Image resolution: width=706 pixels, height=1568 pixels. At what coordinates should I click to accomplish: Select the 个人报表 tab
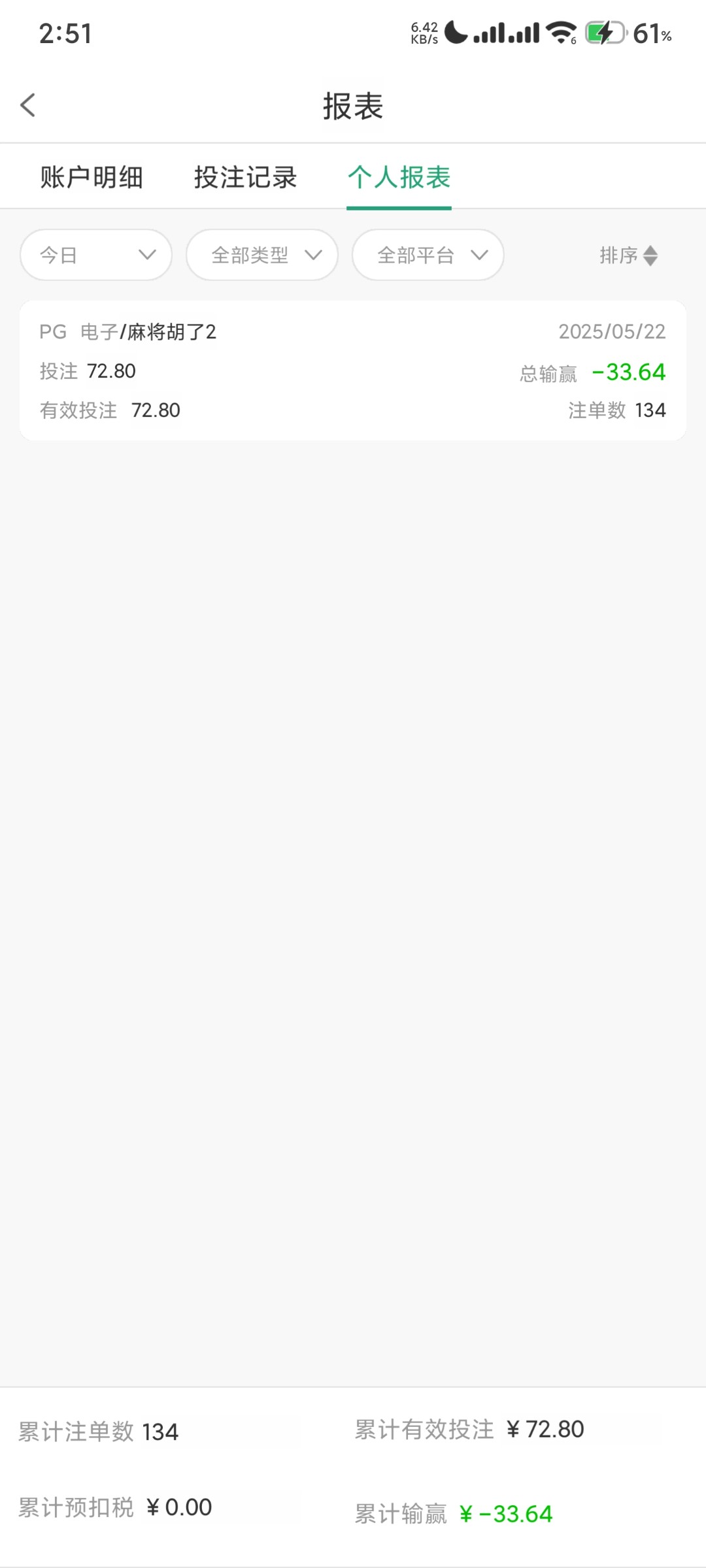coord(399,177)
